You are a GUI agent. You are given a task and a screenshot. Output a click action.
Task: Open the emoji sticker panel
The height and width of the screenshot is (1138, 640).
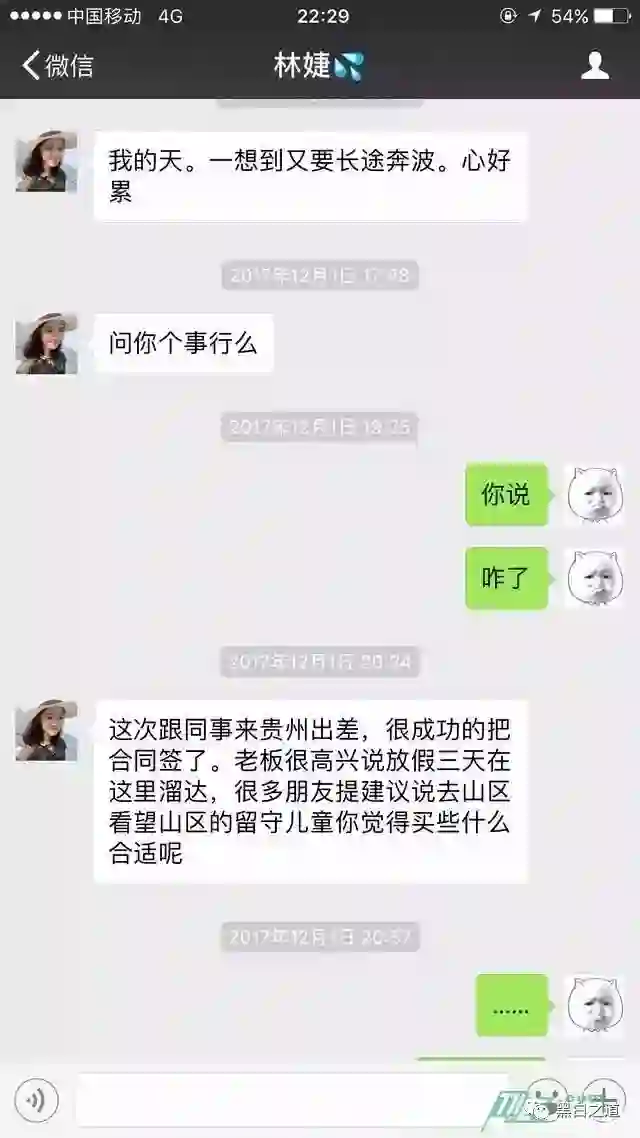547,1099
